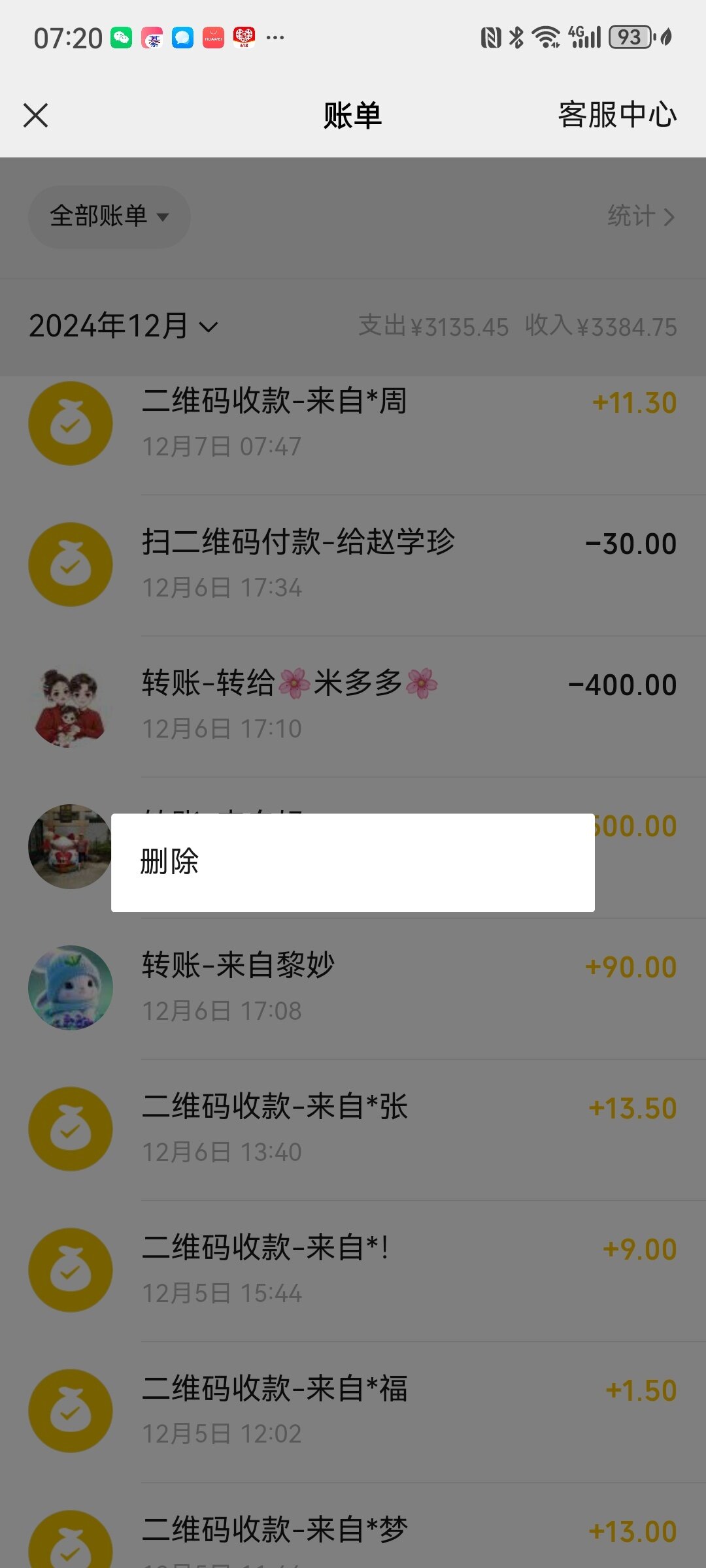
Task: Close the 账单 page with X
Action: click(x=36, y=116)
